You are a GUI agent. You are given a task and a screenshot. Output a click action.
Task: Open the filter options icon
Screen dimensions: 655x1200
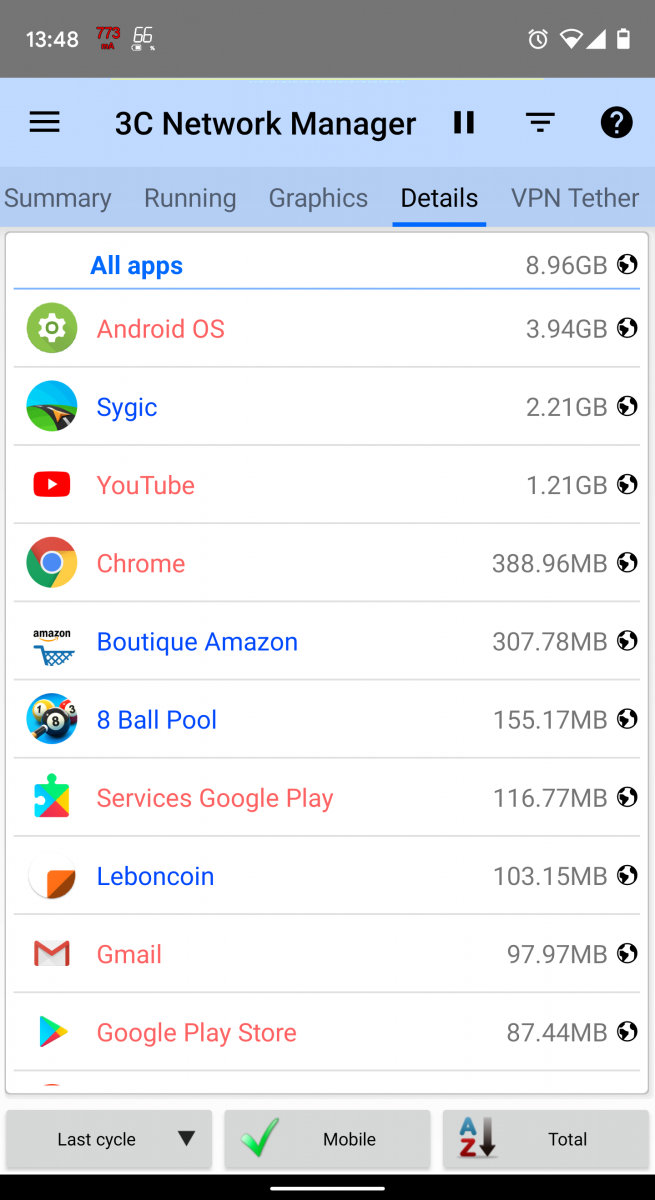[540, 123]
